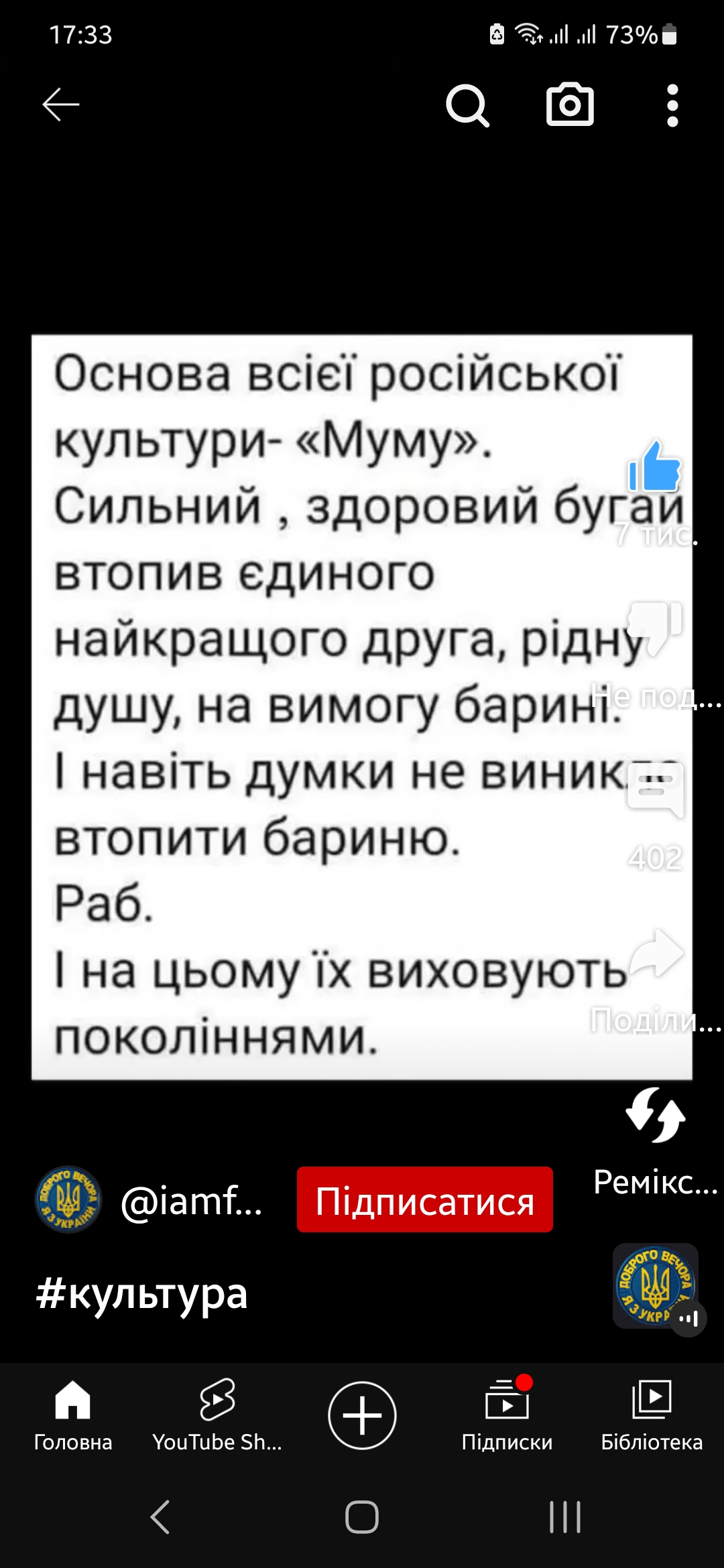The image size is (724, 1568).
Task: Switch to the YouTube Shorts tab
Action: click(x=217, y=1415)
